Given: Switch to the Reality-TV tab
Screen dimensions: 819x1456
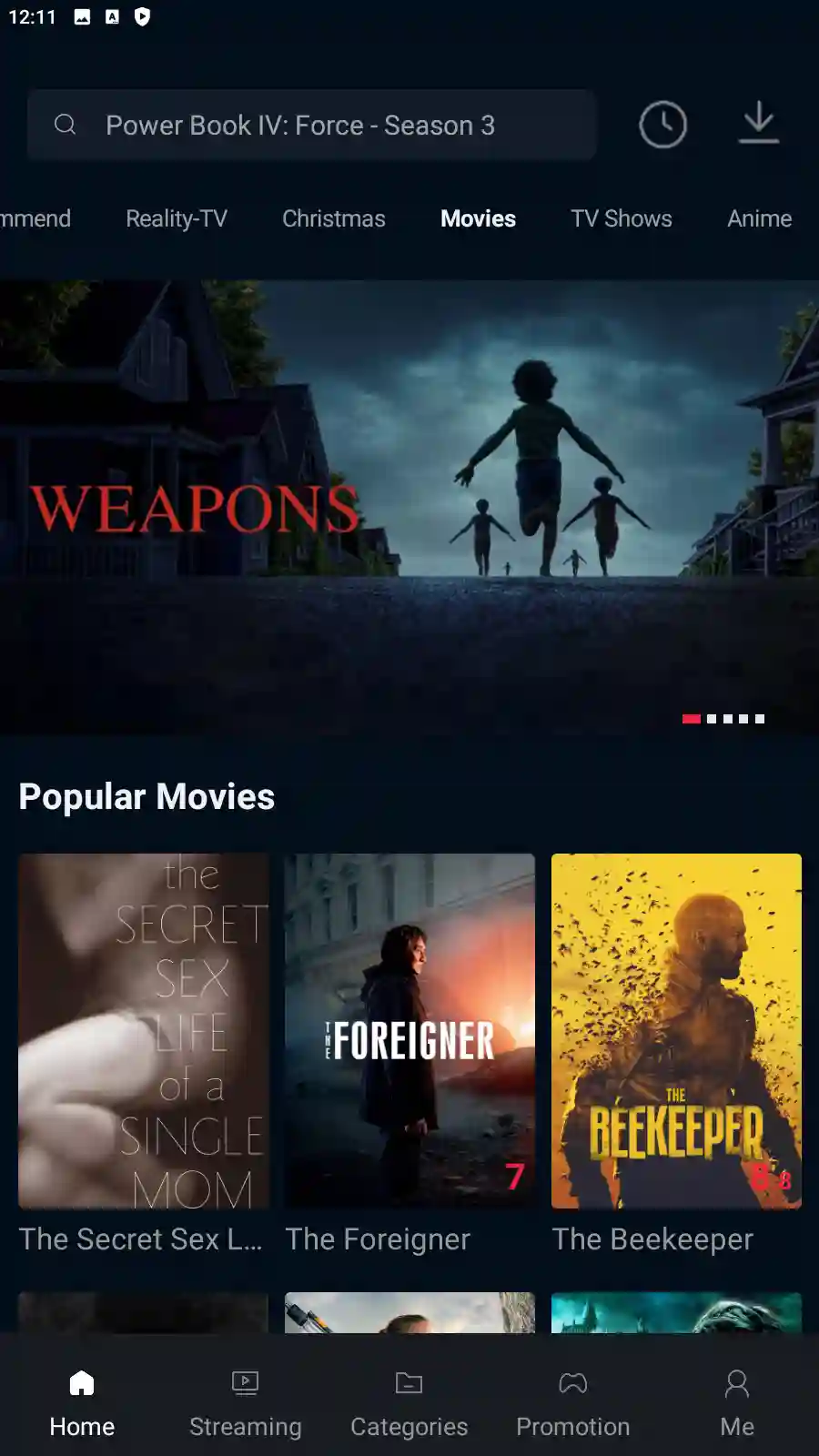Looking at the screenshot, I should point(177,218).
